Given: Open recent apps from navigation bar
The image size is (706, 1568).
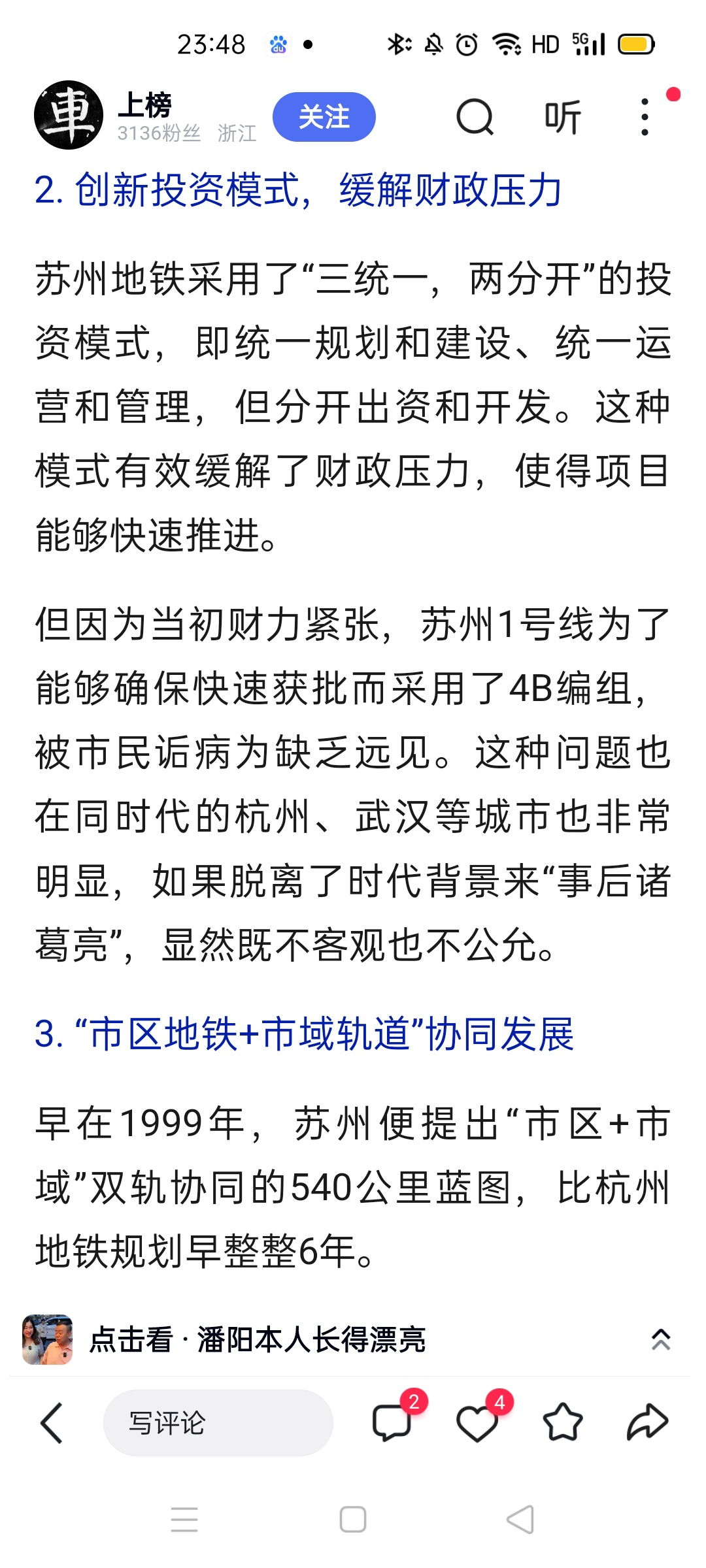Looking at the screenshot, I should pyautogui.click(x=184, y=1520).
